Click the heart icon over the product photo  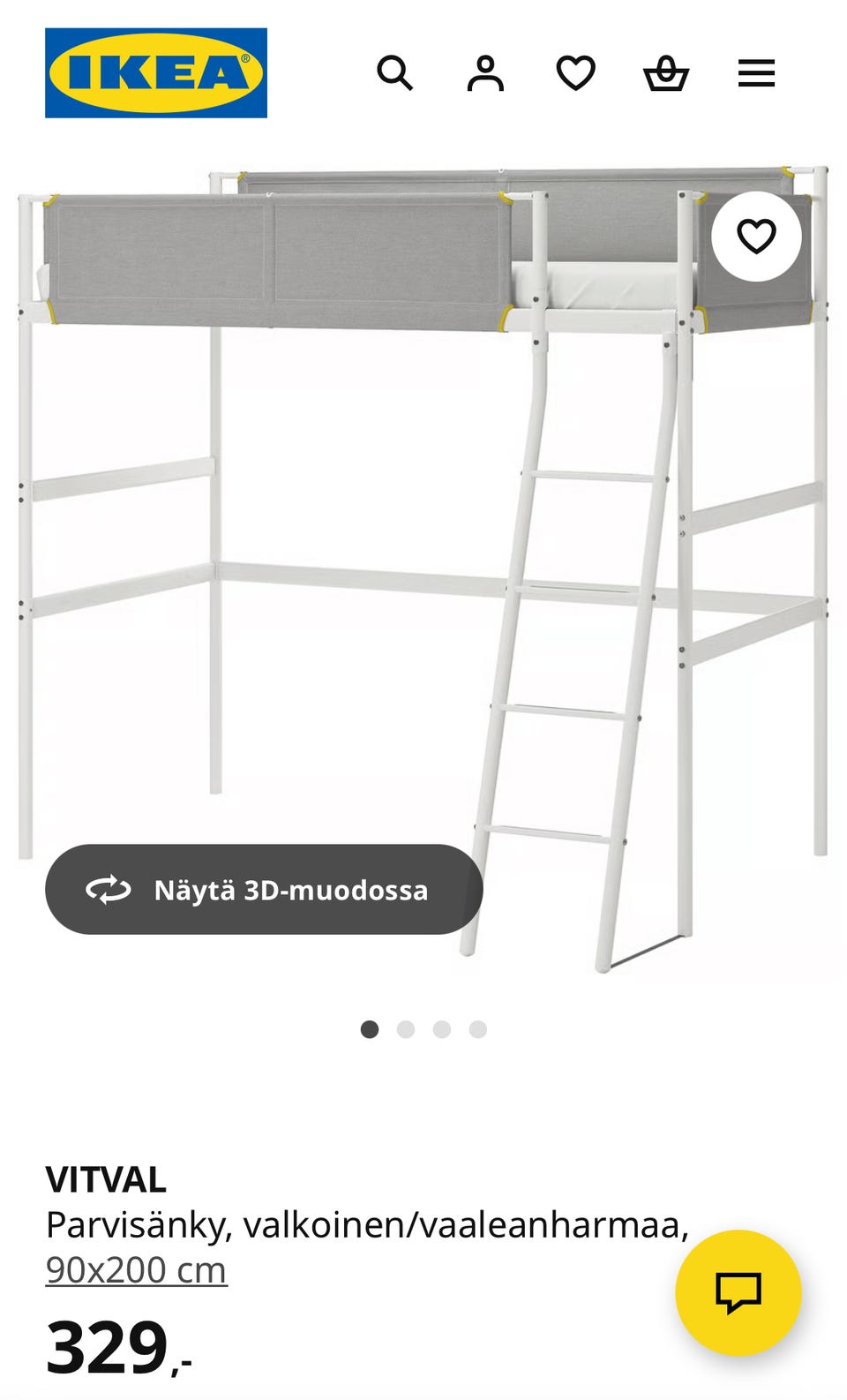754,236
